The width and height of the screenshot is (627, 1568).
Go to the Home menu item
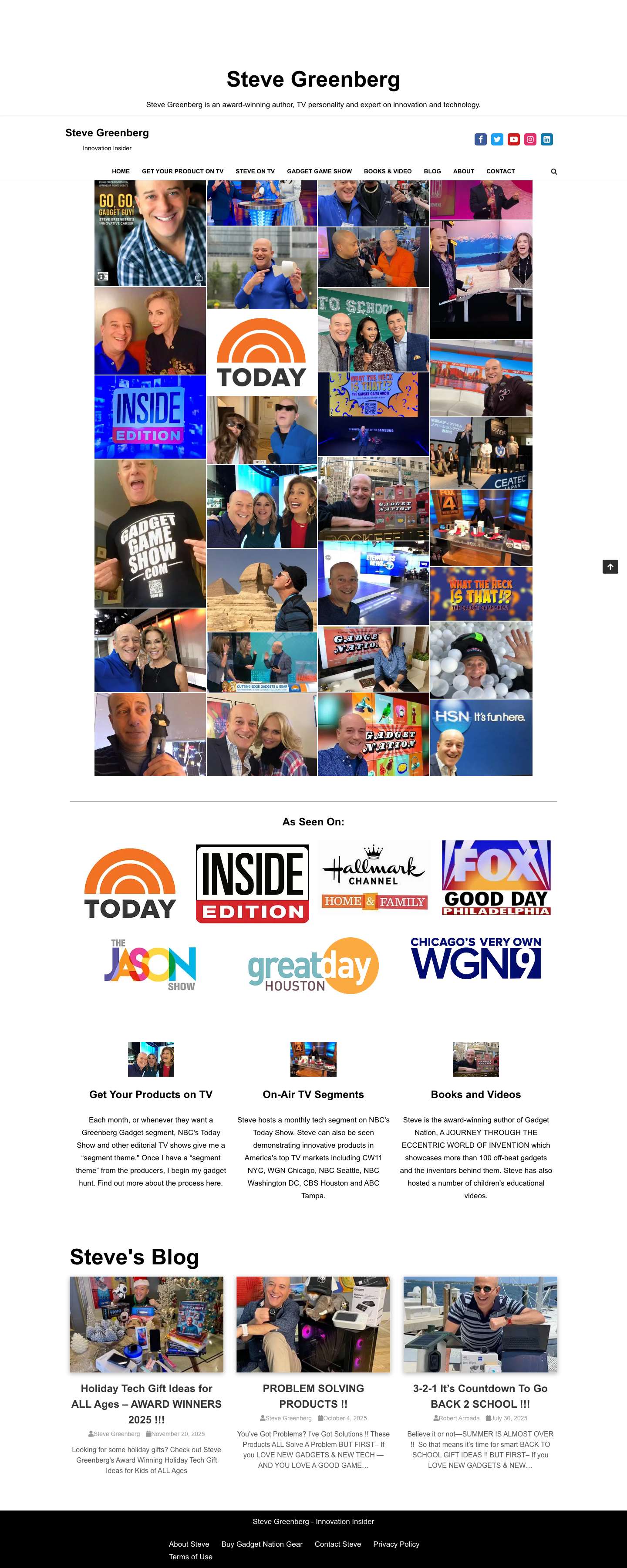(121, 172)
